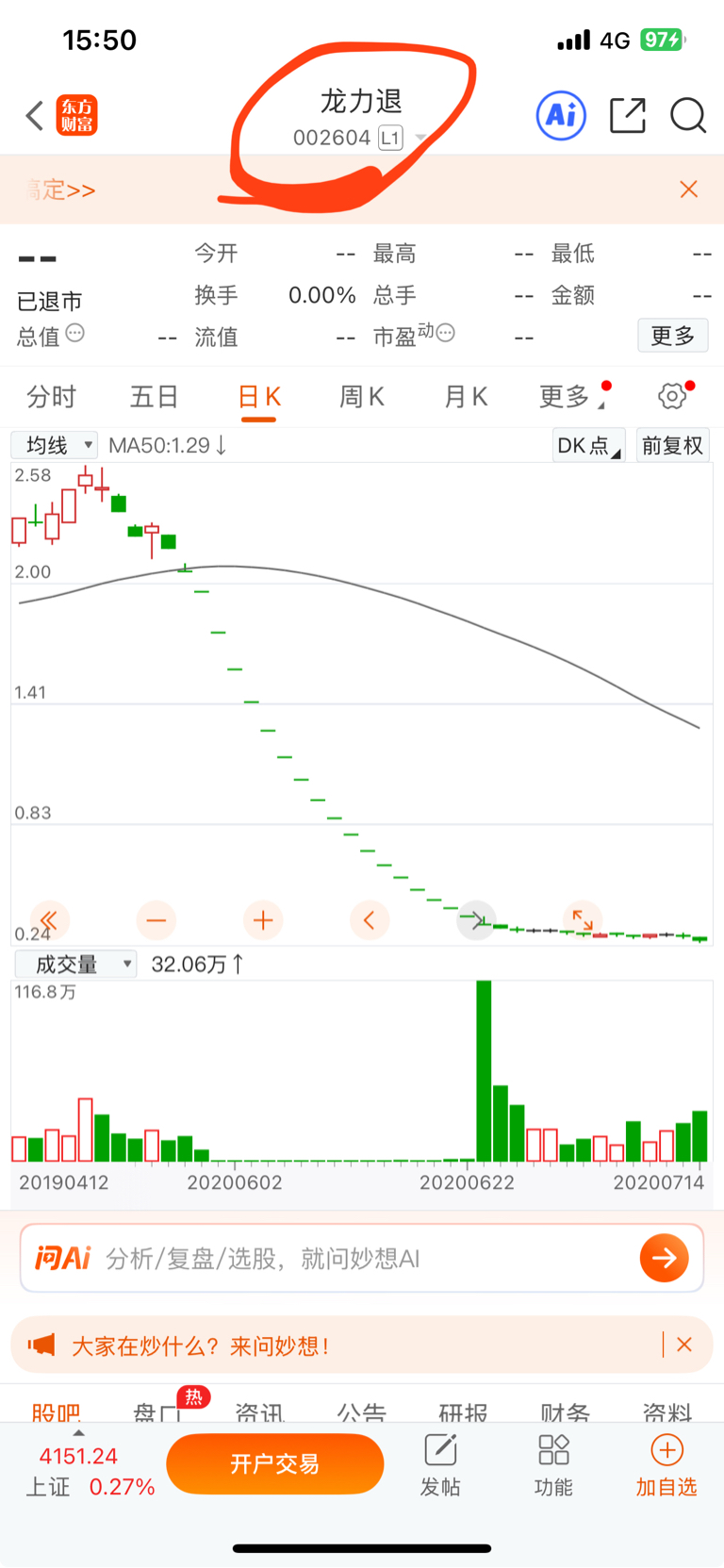Expand the 成交量 indicator dropdown

pyautogui.click(x=75, y=965)
